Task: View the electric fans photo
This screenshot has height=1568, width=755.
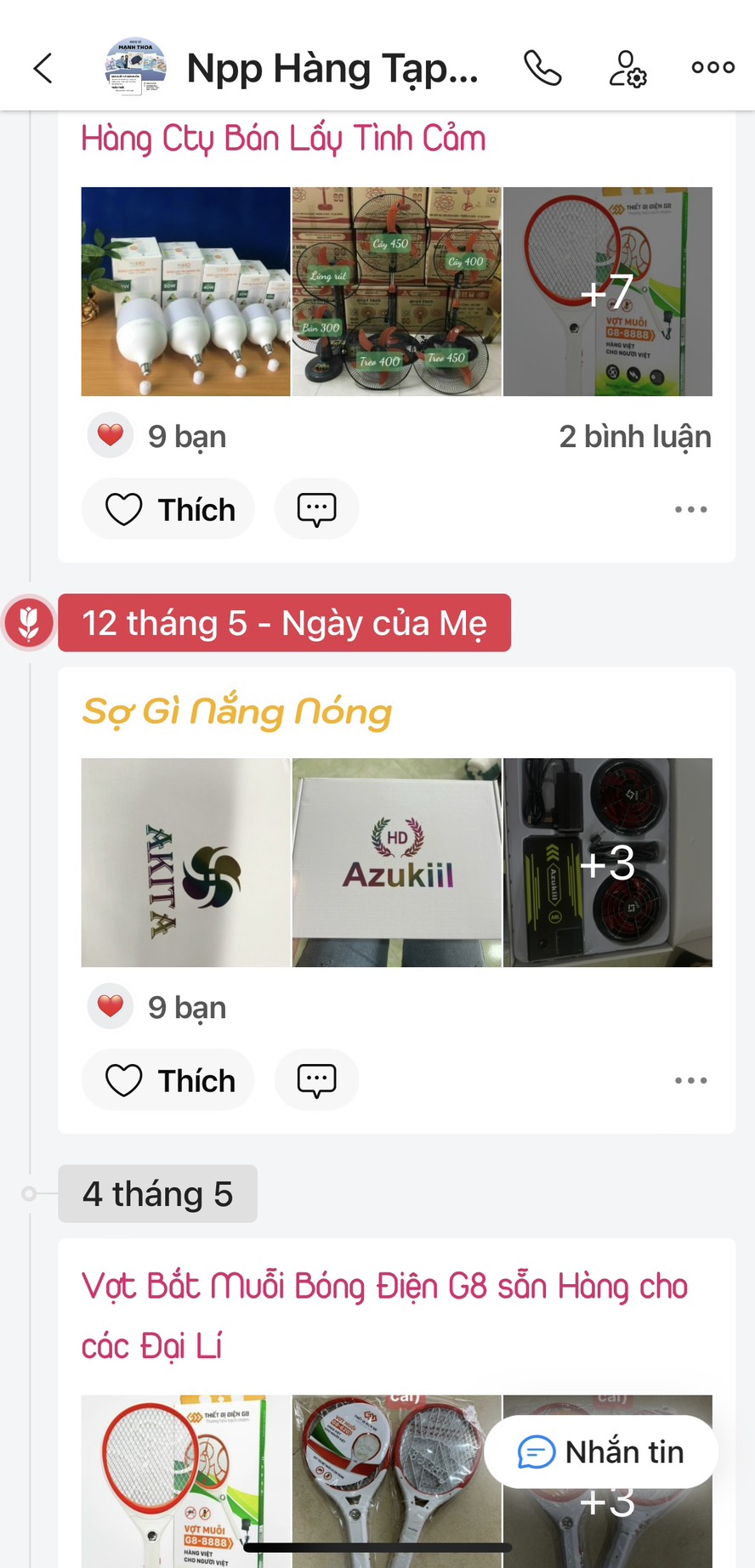Action: click(396, 292)
